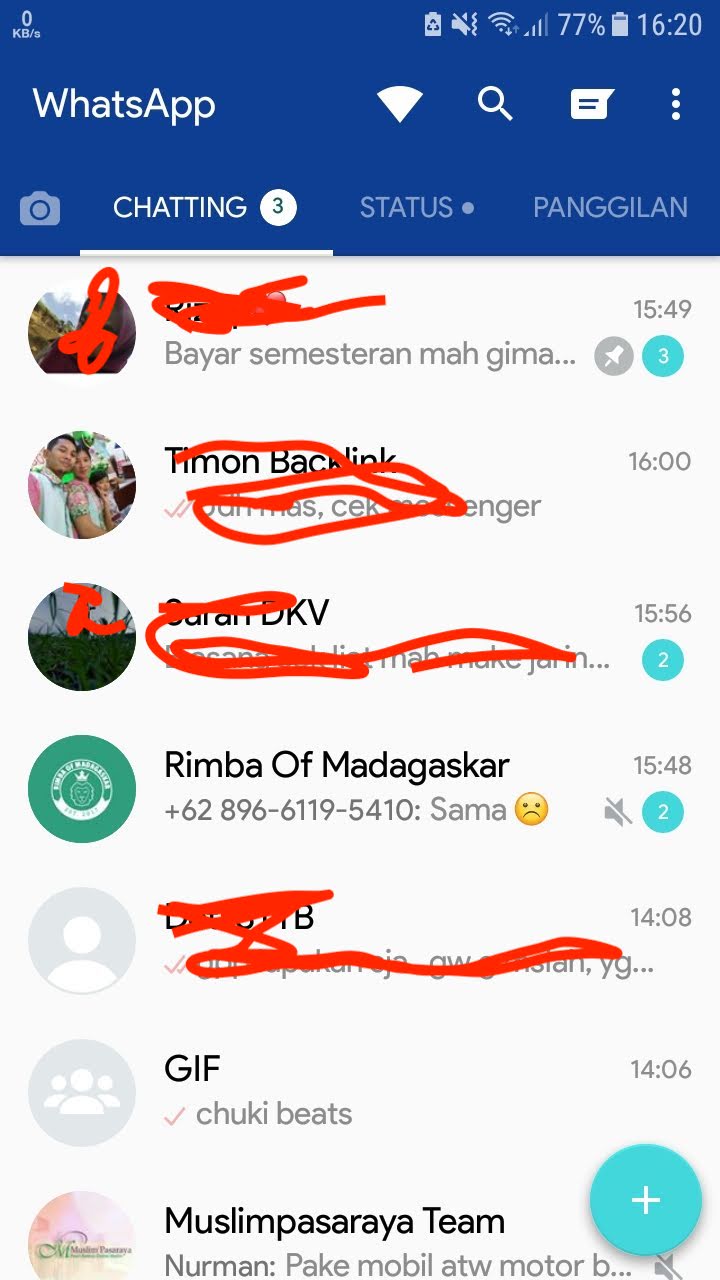This screenshot has width=720, height=1280.
Task: Switch to the PANGGILAN tab
Action: click(610, 208)
